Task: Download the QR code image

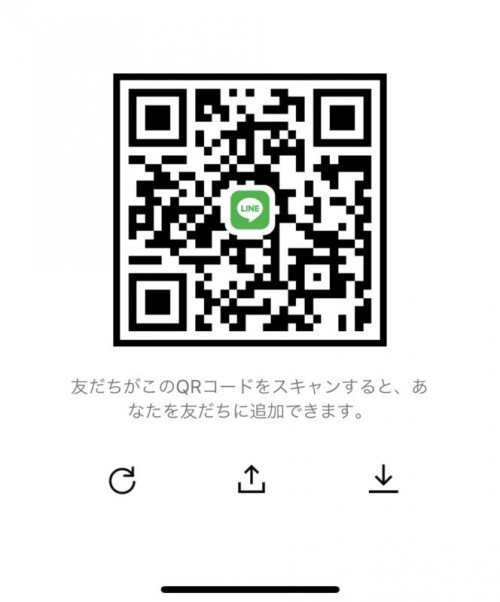Action: [383, 479]
